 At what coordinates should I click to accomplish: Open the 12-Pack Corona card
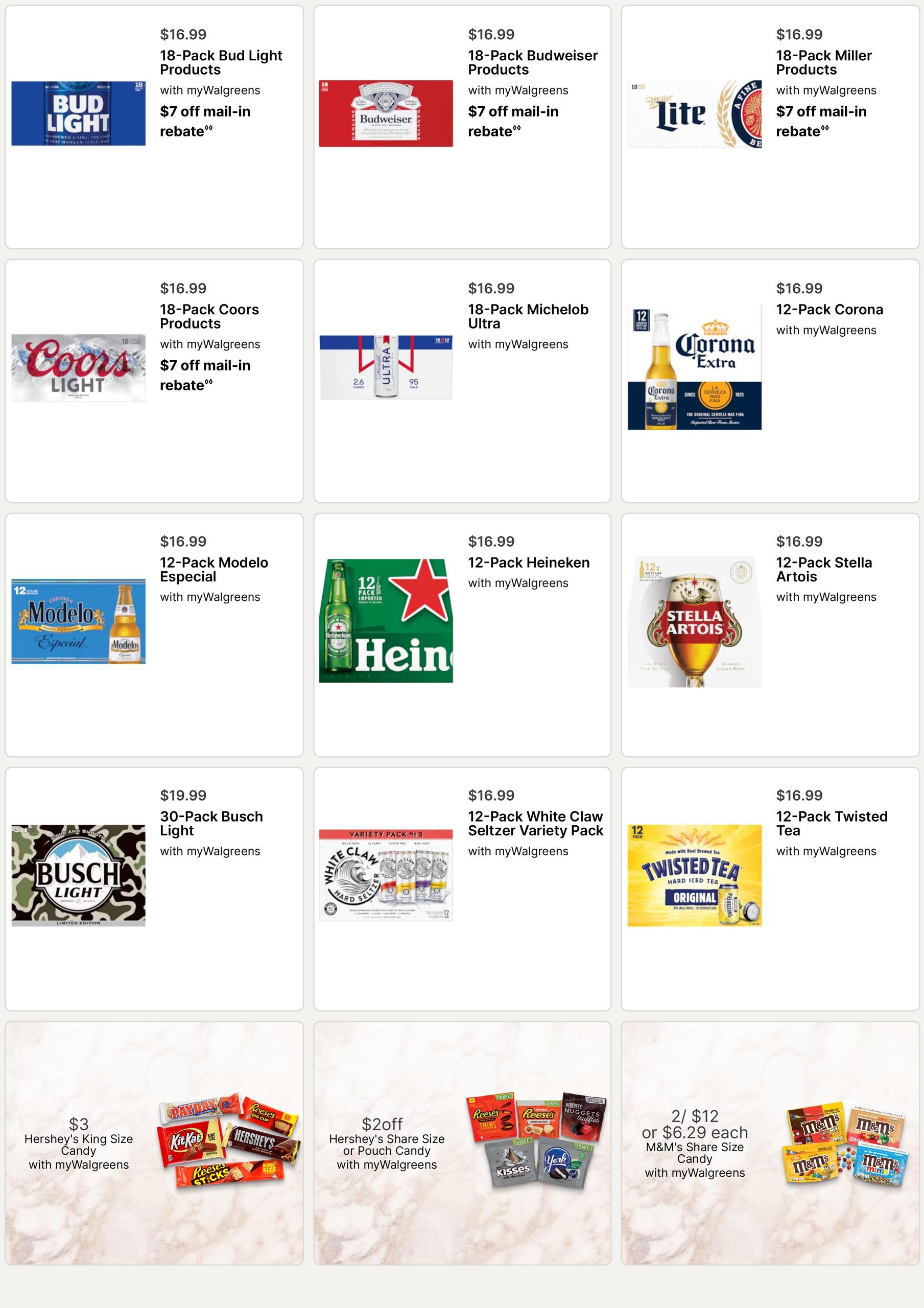(770, 381)
